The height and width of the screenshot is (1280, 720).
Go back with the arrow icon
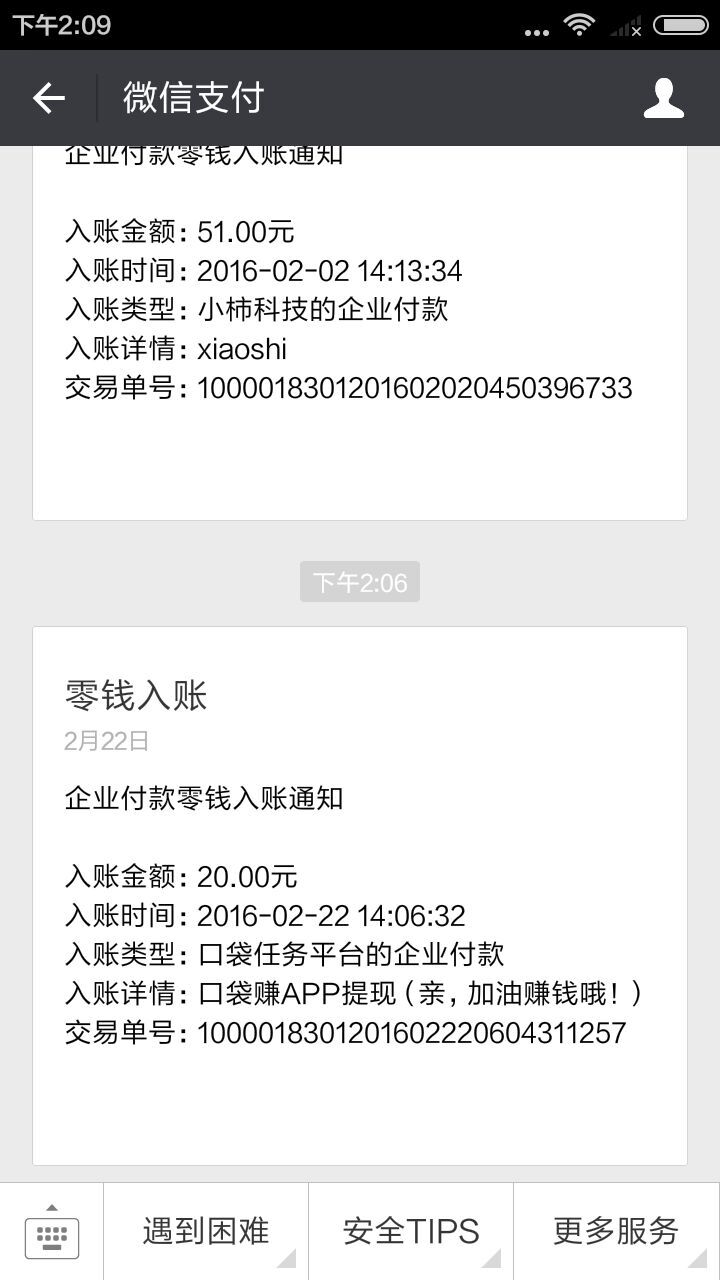tap(48, 98)
